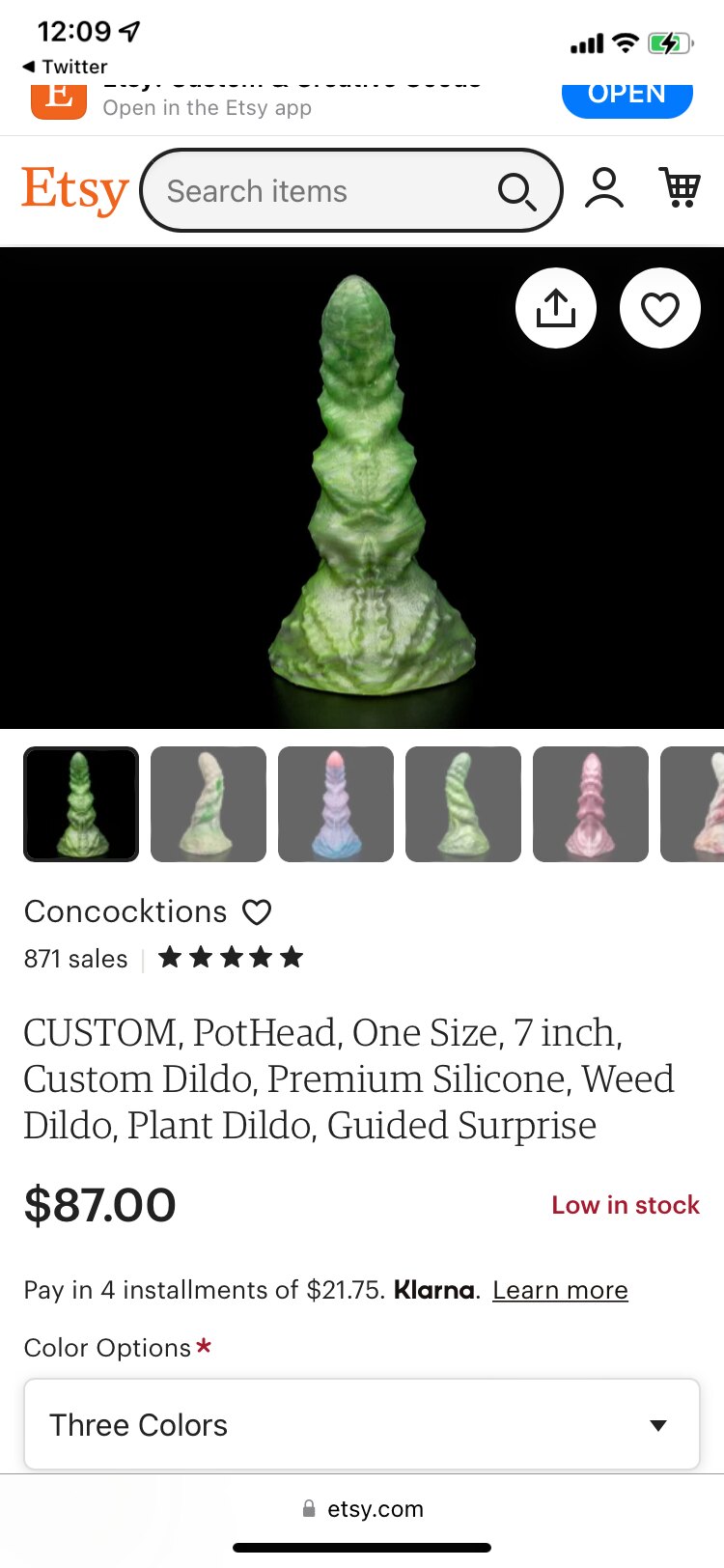Expand the Color Options dropdown

click(361, 1424)
